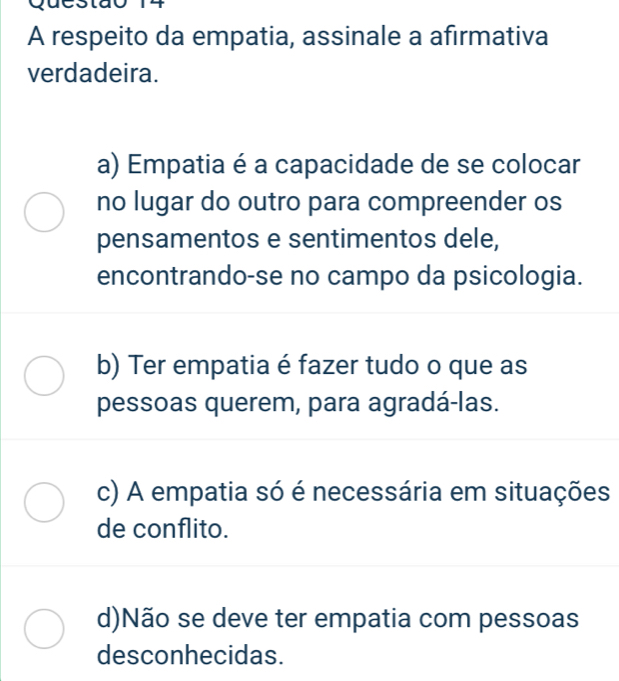This screenshot has width=619, height=681.
Task: Select option a) about capacidade de se colocar
Action: (45, 217)
